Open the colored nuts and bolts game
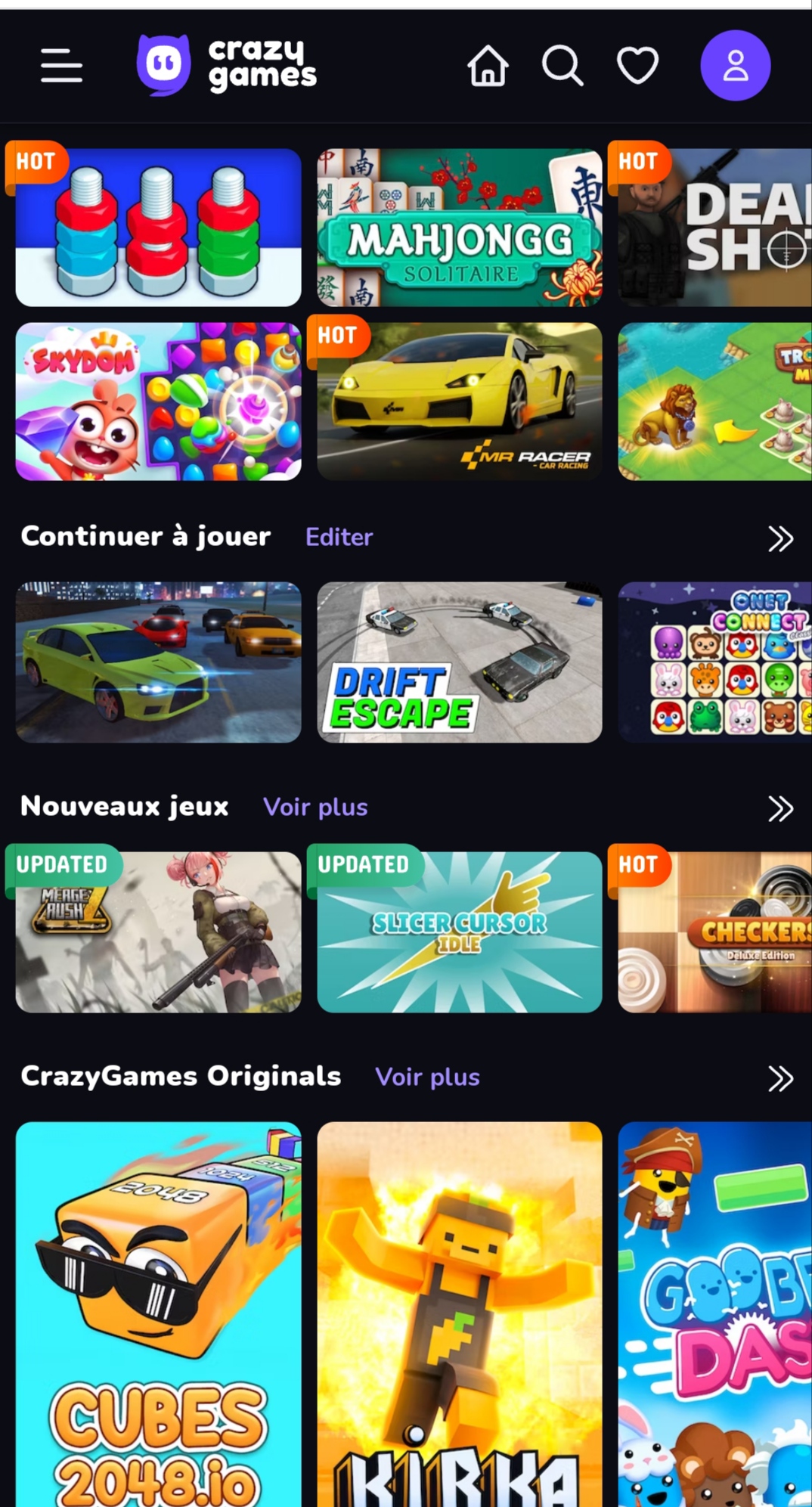Image resolution: width=812 pixels, height=1507 pixels. coord(158,228)
